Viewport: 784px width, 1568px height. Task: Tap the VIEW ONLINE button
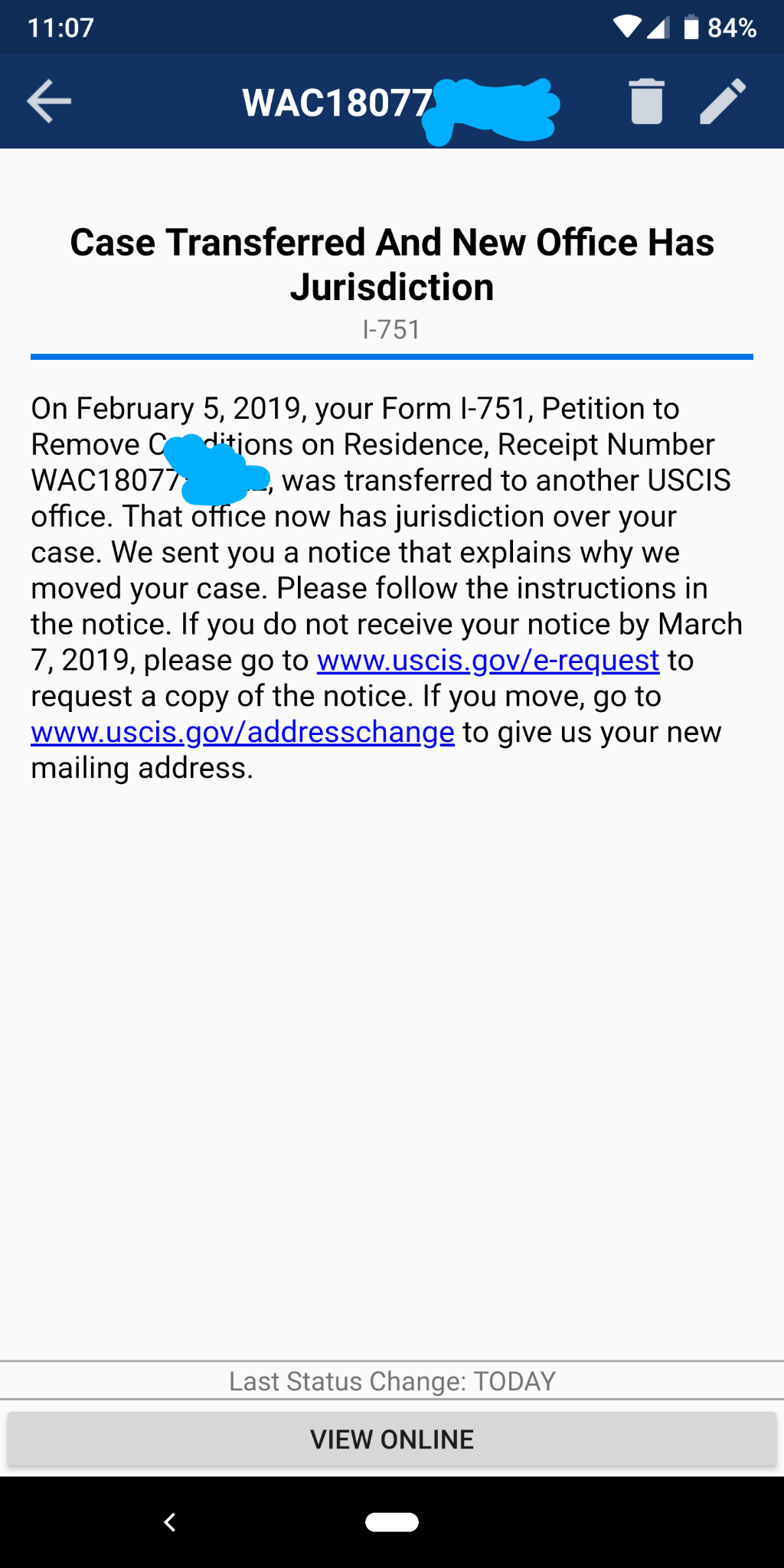coord(392,1439)
